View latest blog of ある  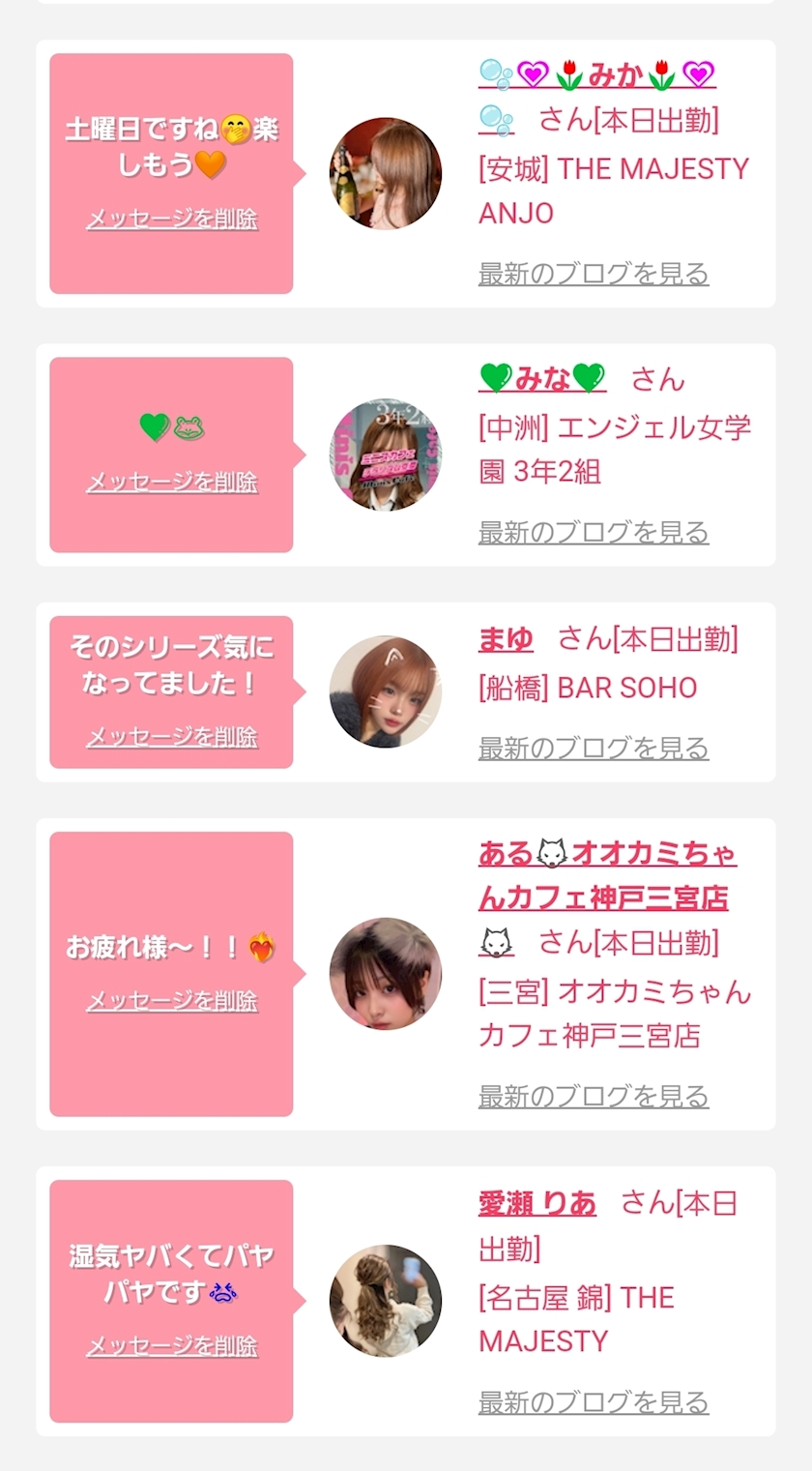coord(594,1097)
